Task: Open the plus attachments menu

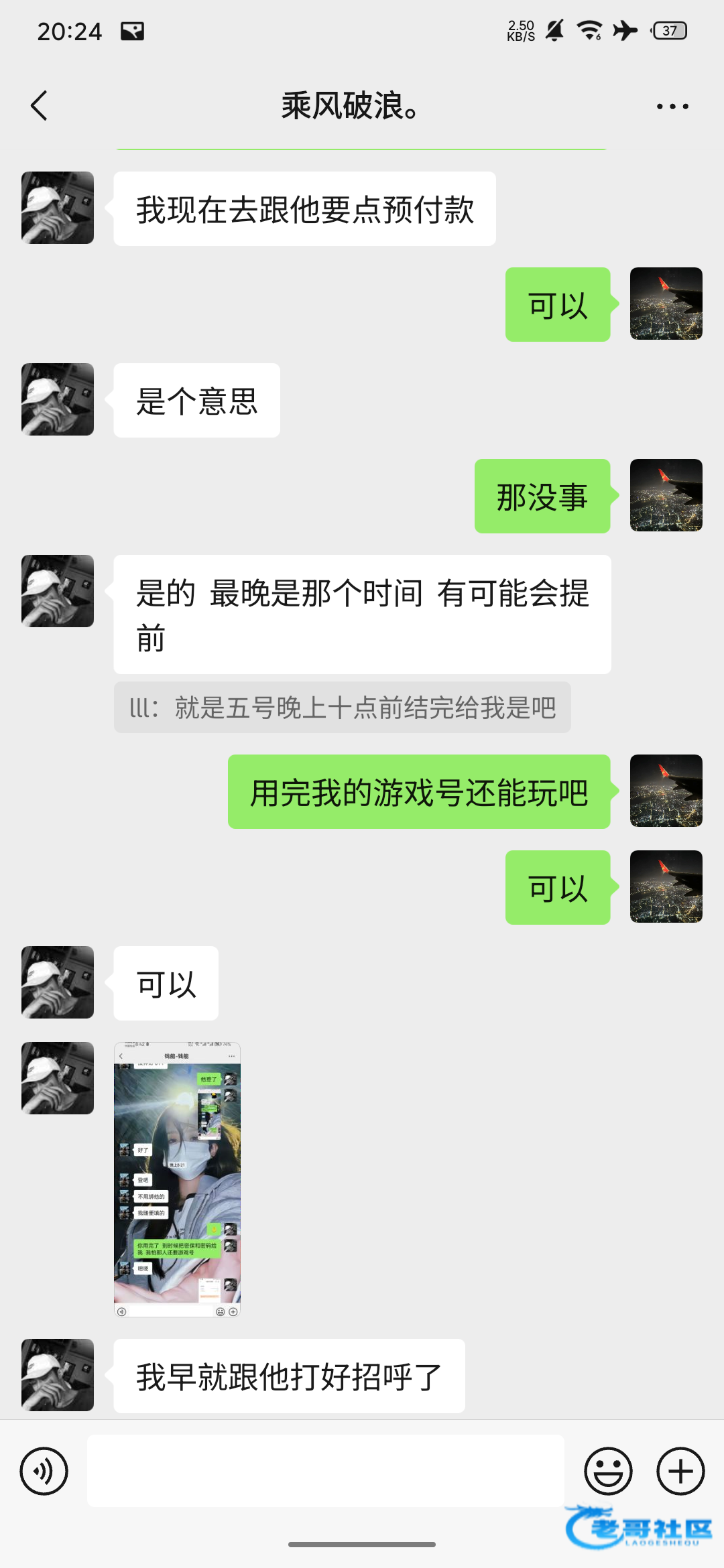Action: 680,1471
